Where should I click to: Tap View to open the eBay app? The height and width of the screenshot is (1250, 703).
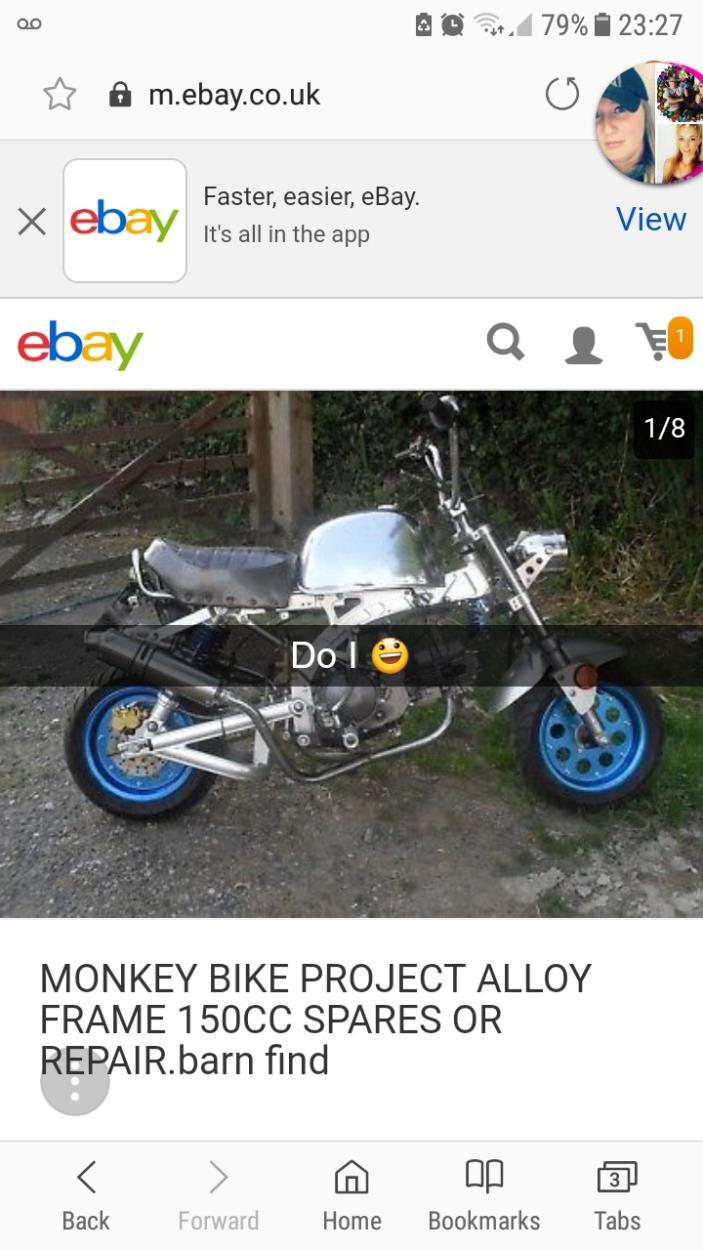651,219
